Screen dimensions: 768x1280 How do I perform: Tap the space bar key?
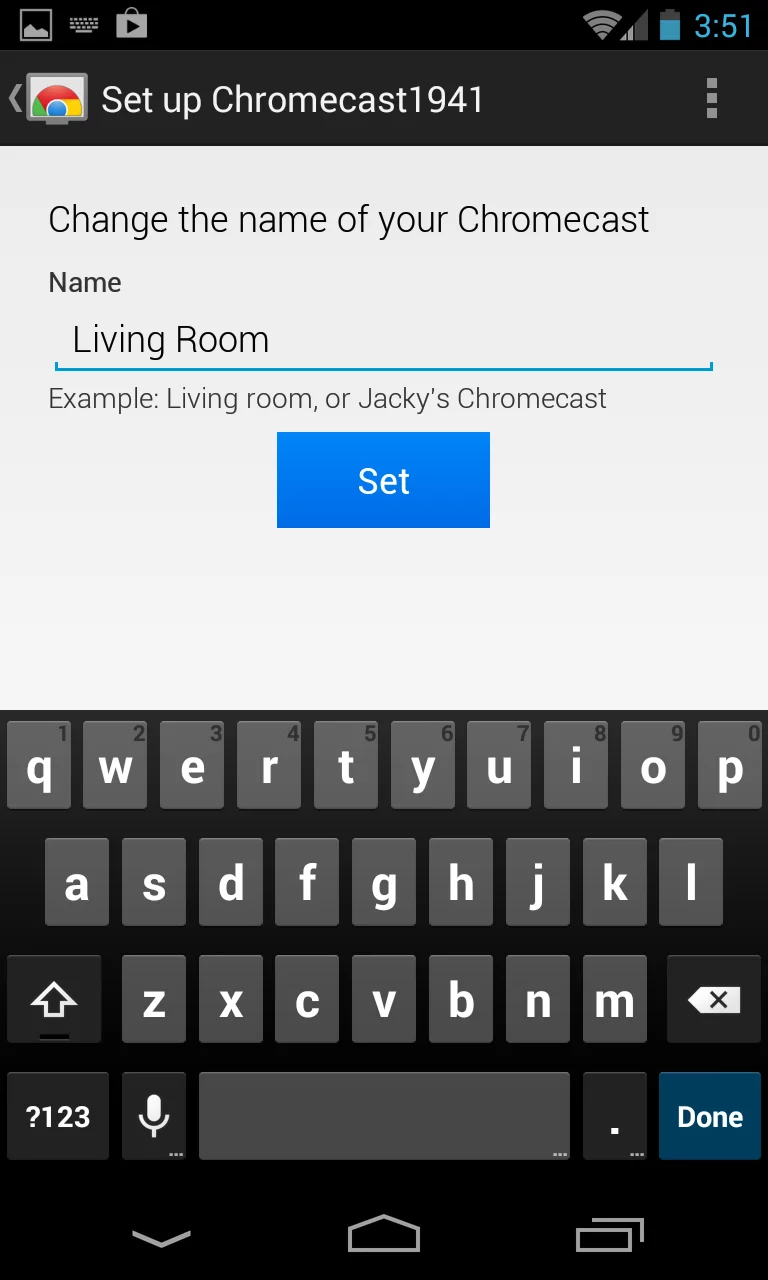point(384,1116)
